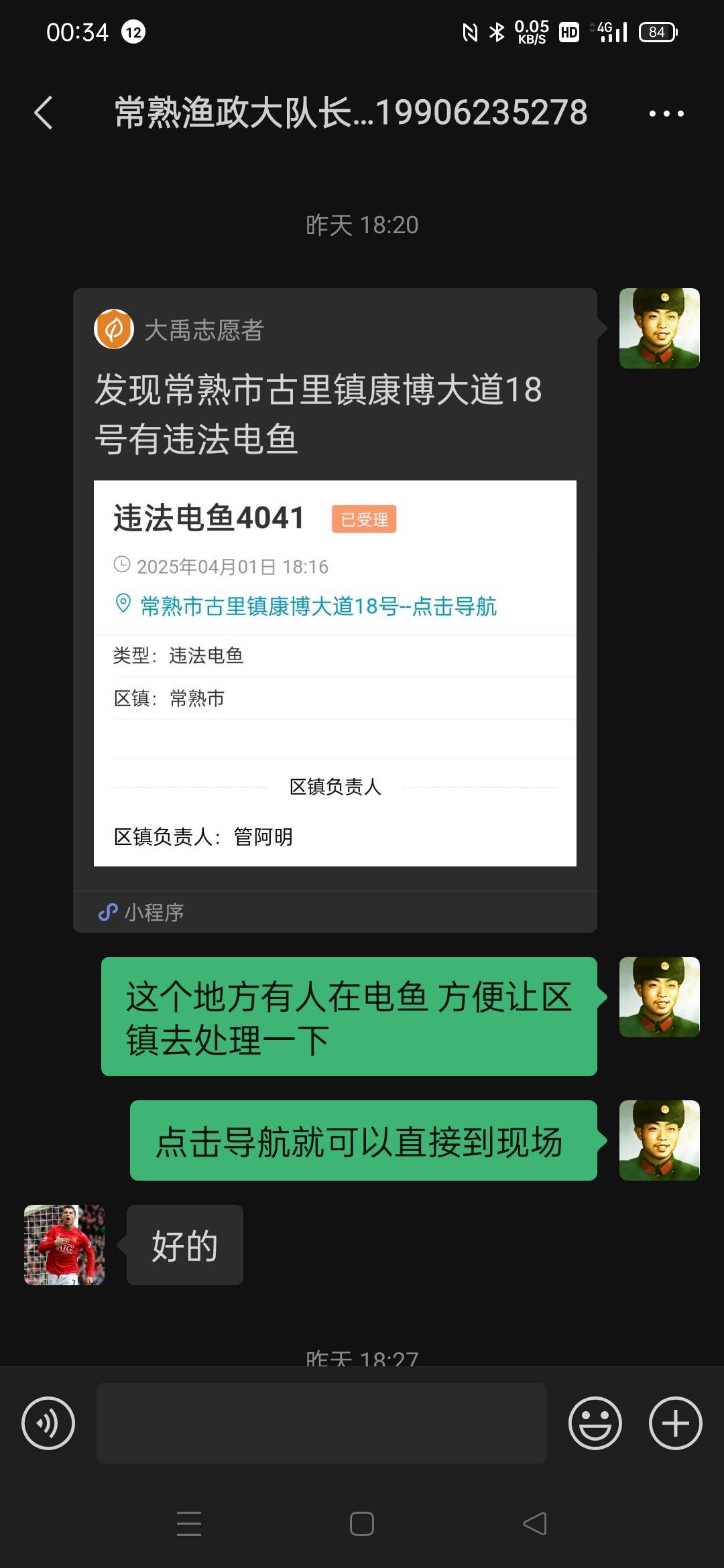This screenshot has width=724, height=1568.
Task: Tap the 好的 sender's avatar
Action: [64, 1244]
